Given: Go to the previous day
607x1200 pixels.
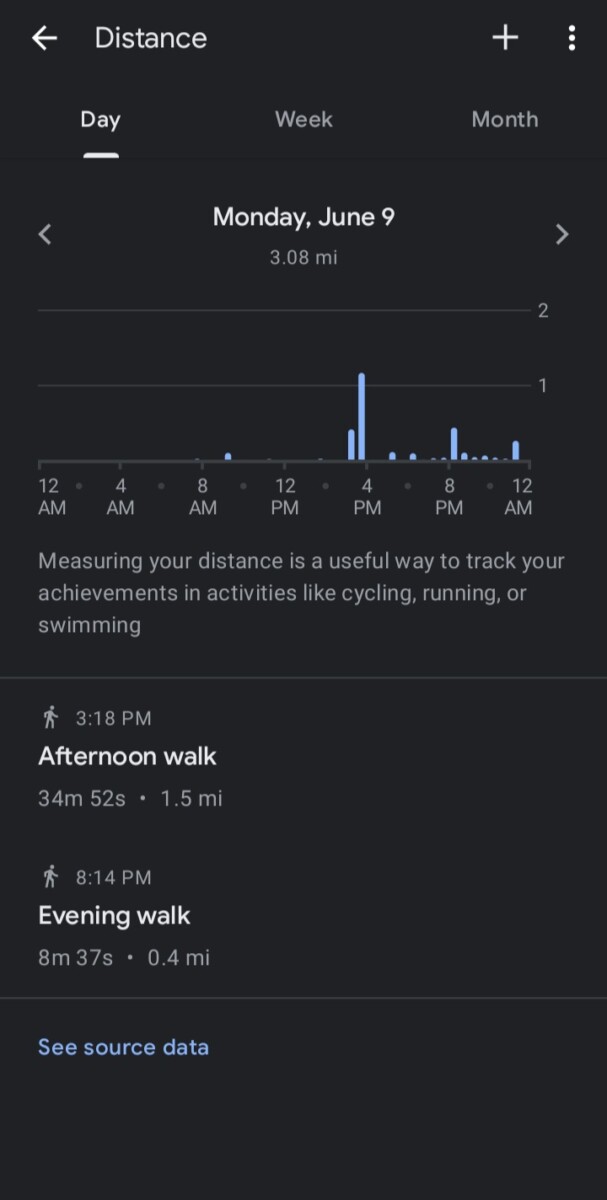Looking at the screenshot, I should click(x=44, y=235).
